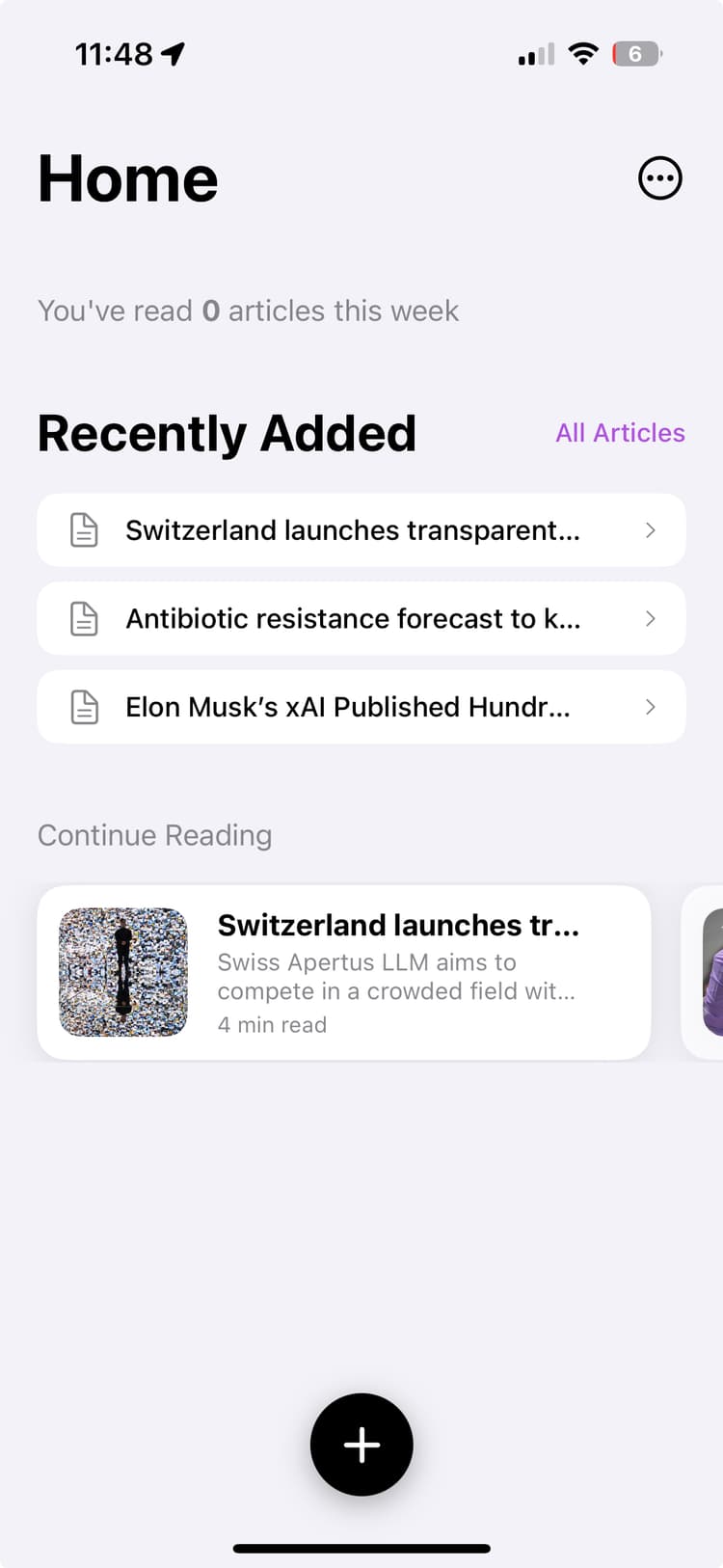This screenshot has width=723, height=1568.
Task: Select the Continue Reading section header
Action: (x=154, y=835)
